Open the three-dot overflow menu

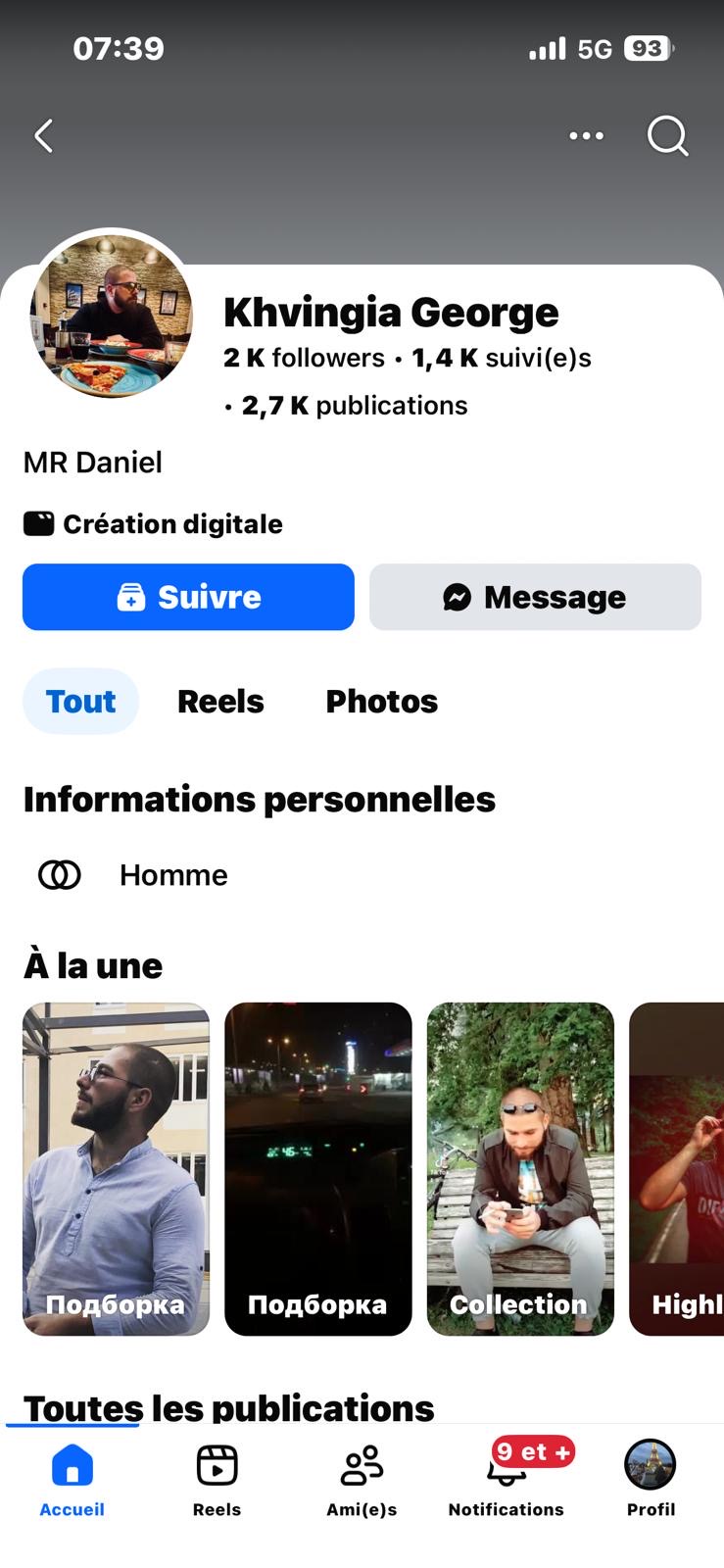click(x=586, y=135)
